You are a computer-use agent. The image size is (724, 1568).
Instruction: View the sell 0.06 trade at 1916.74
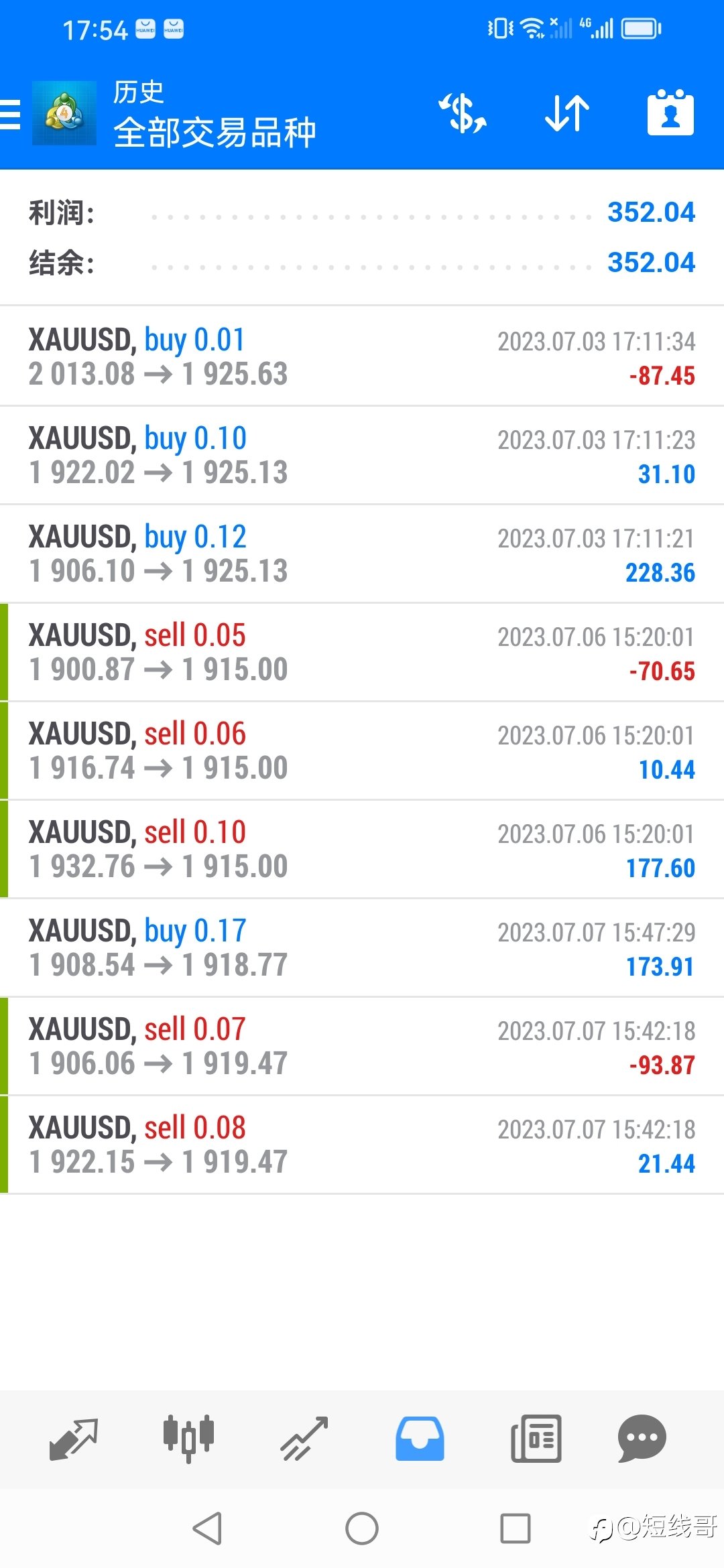coord(362,750)
